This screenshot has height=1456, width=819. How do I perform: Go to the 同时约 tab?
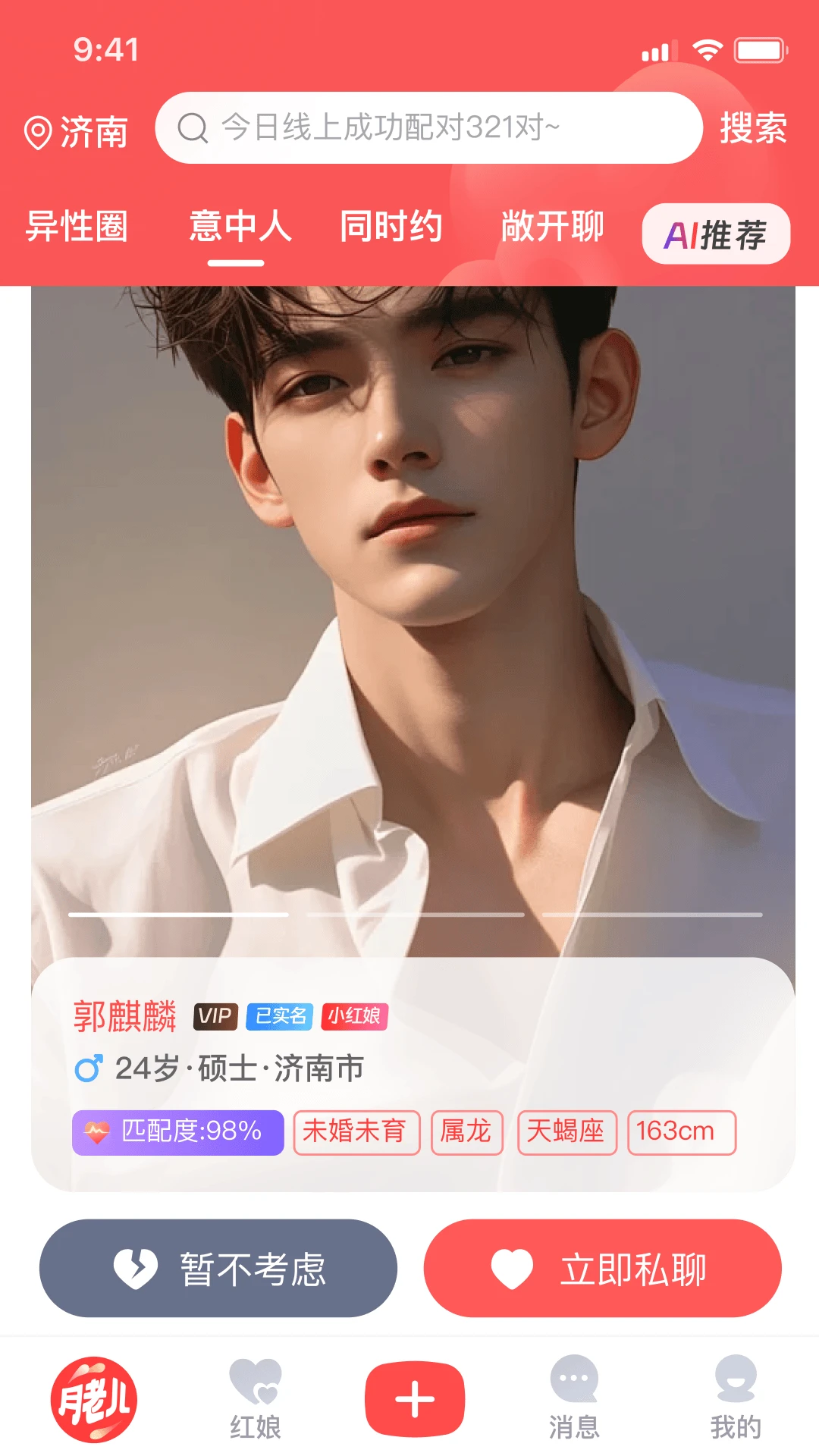391,227
